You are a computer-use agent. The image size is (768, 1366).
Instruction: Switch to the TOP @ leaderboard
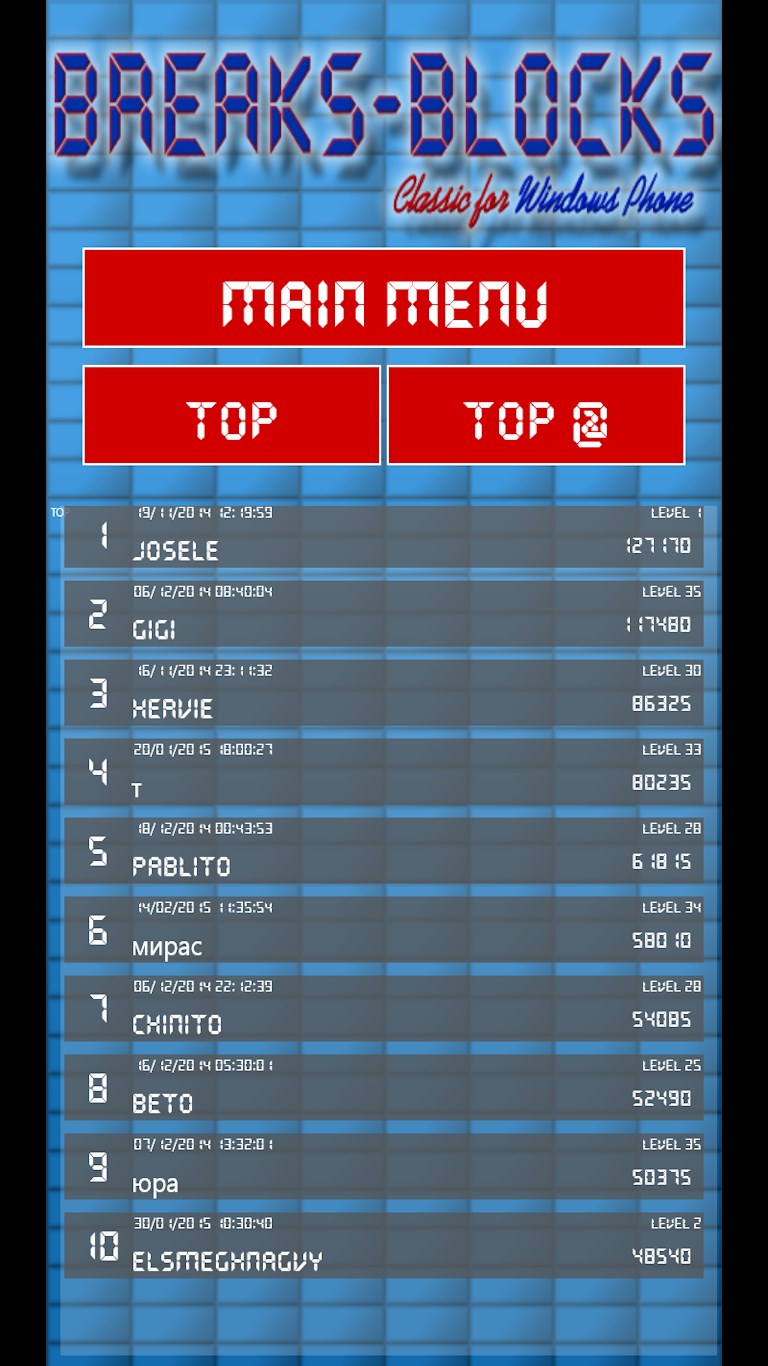[536, 415]
